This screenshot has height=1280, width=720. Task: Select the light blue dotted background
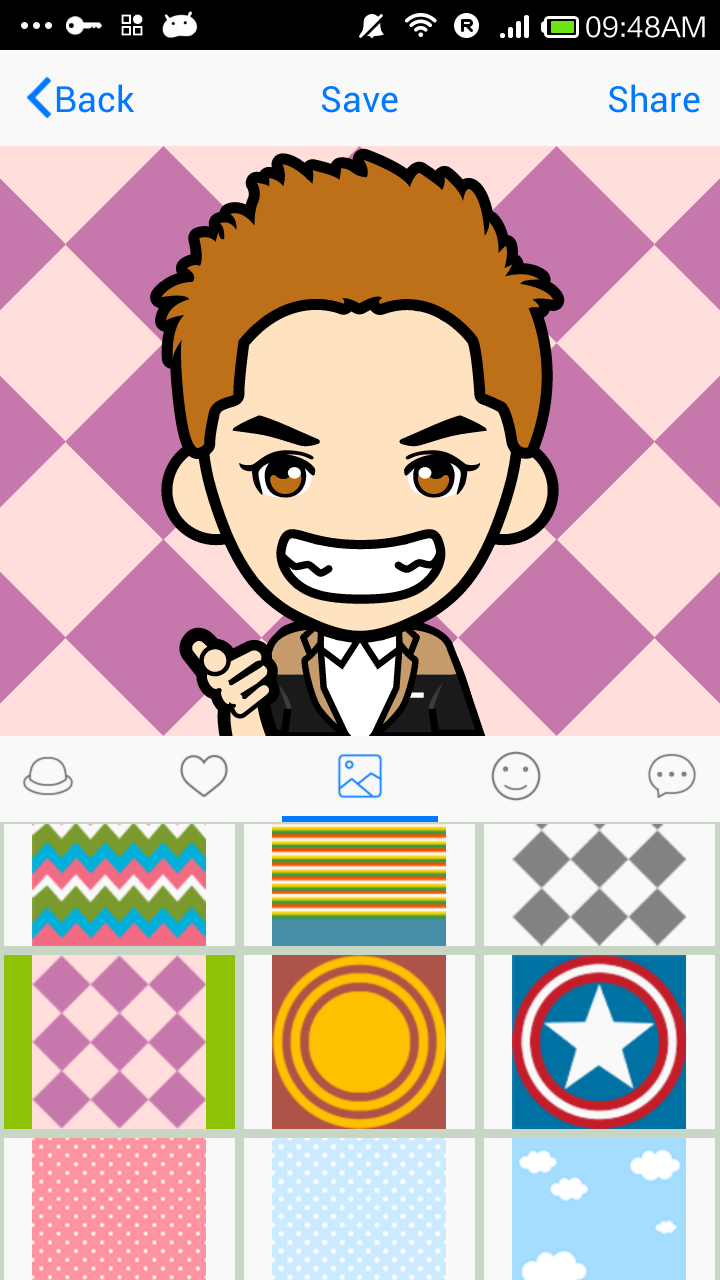point(359,1208)
